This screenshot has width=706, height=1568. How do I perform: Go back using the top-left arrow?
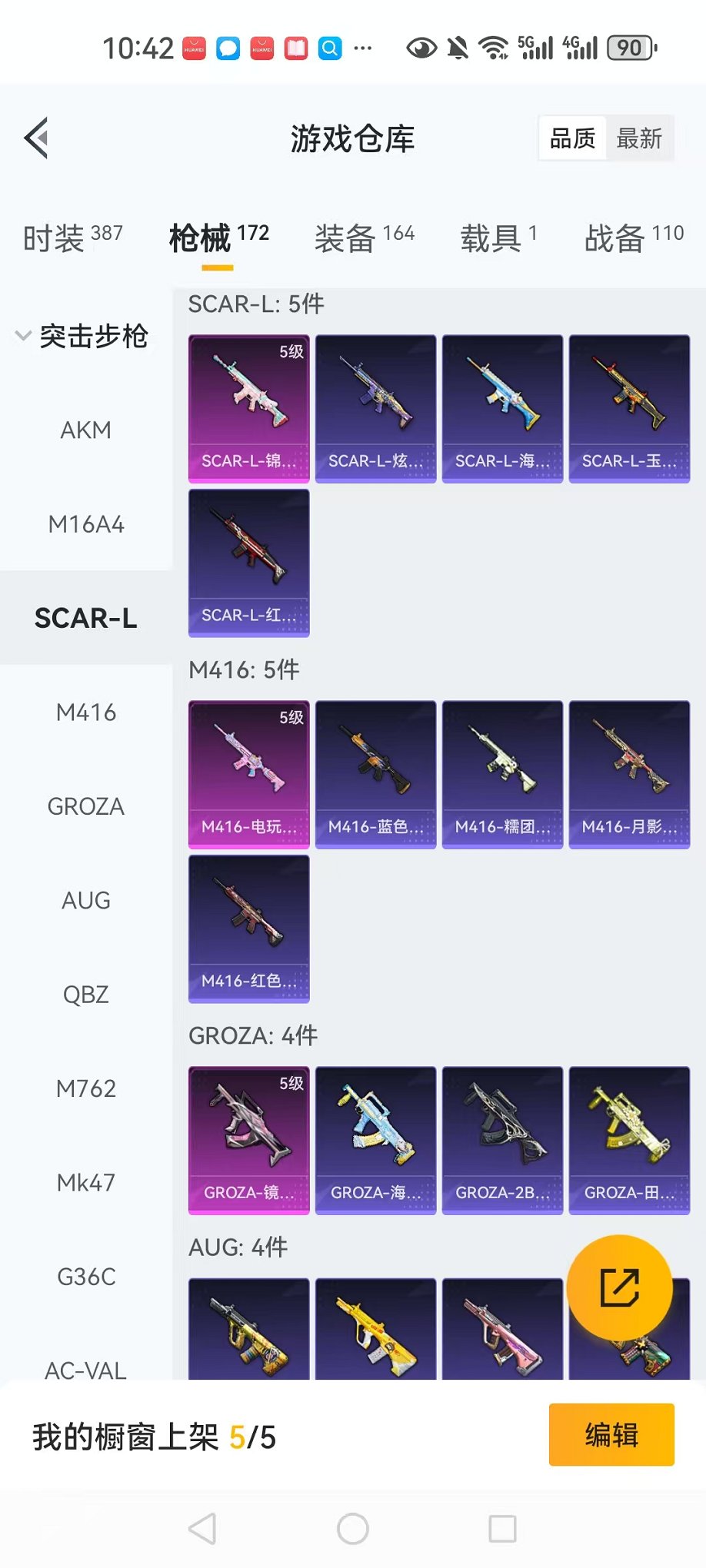pos(37,138)
